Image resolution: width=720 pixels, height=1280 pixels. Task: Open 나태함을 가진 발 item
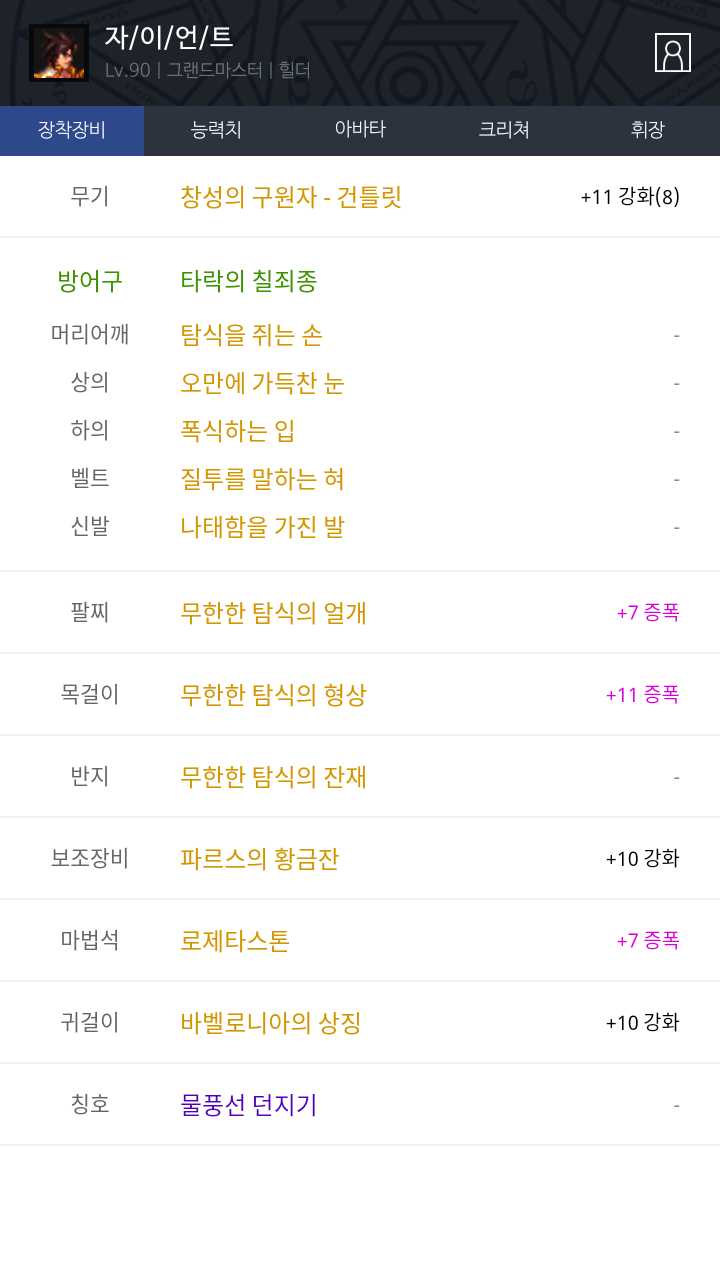click(x=262, y=527)
